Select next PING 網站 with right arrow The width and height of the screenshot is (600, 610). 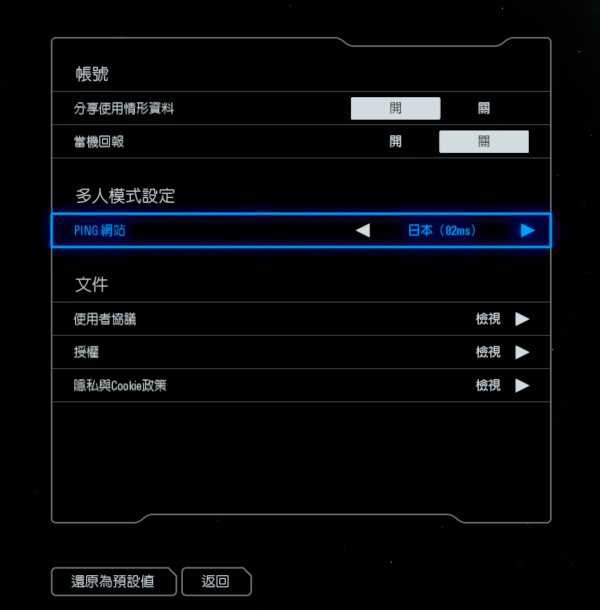pyautogui.click(x=527, y=230)
